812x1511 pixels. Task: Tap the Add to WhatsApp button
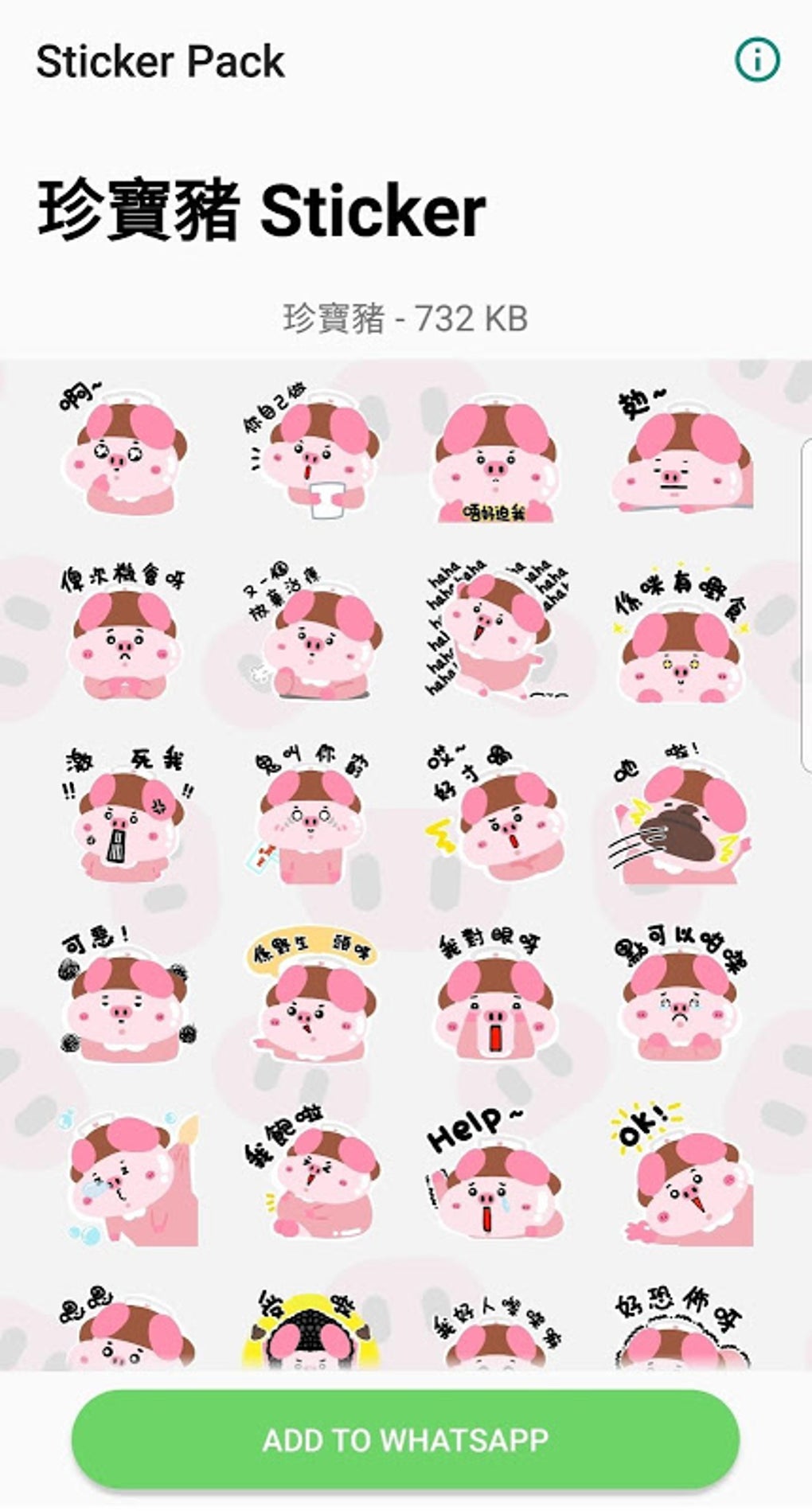tap(405, 1439)
